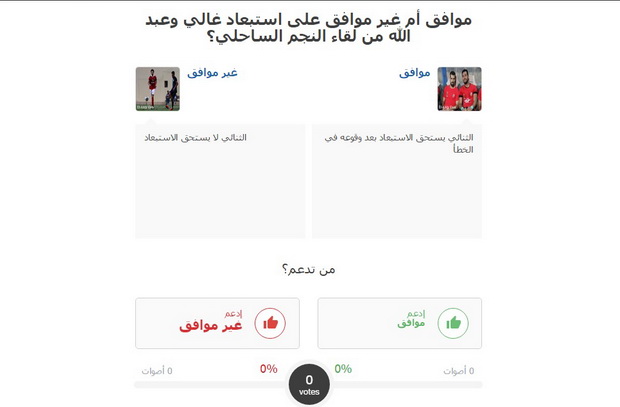Tap the موافق players photo thumbnail
Viewport: 620px width, 407px height.
(459, 89)
